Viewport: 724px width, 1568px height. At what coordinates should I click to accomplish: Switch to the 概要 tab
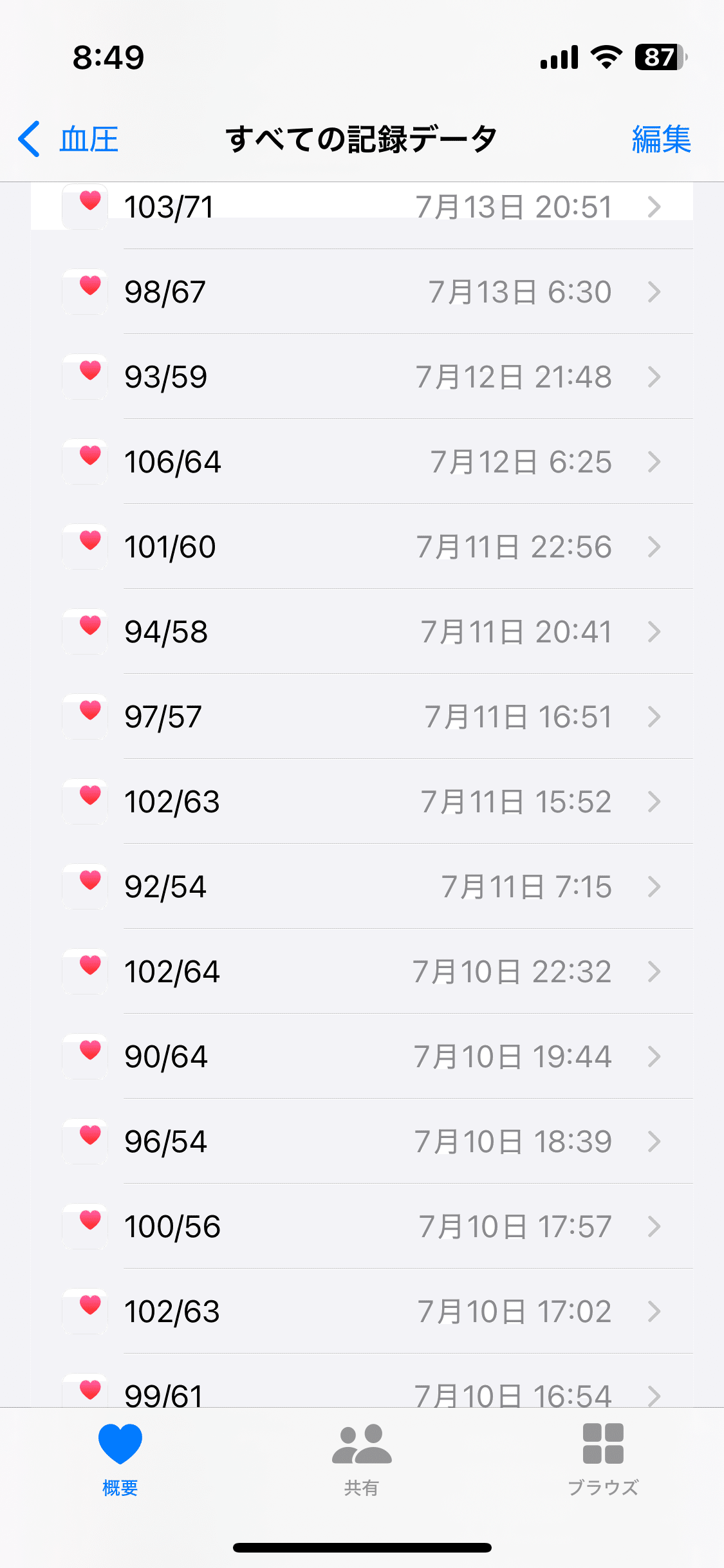point(120,1459)
